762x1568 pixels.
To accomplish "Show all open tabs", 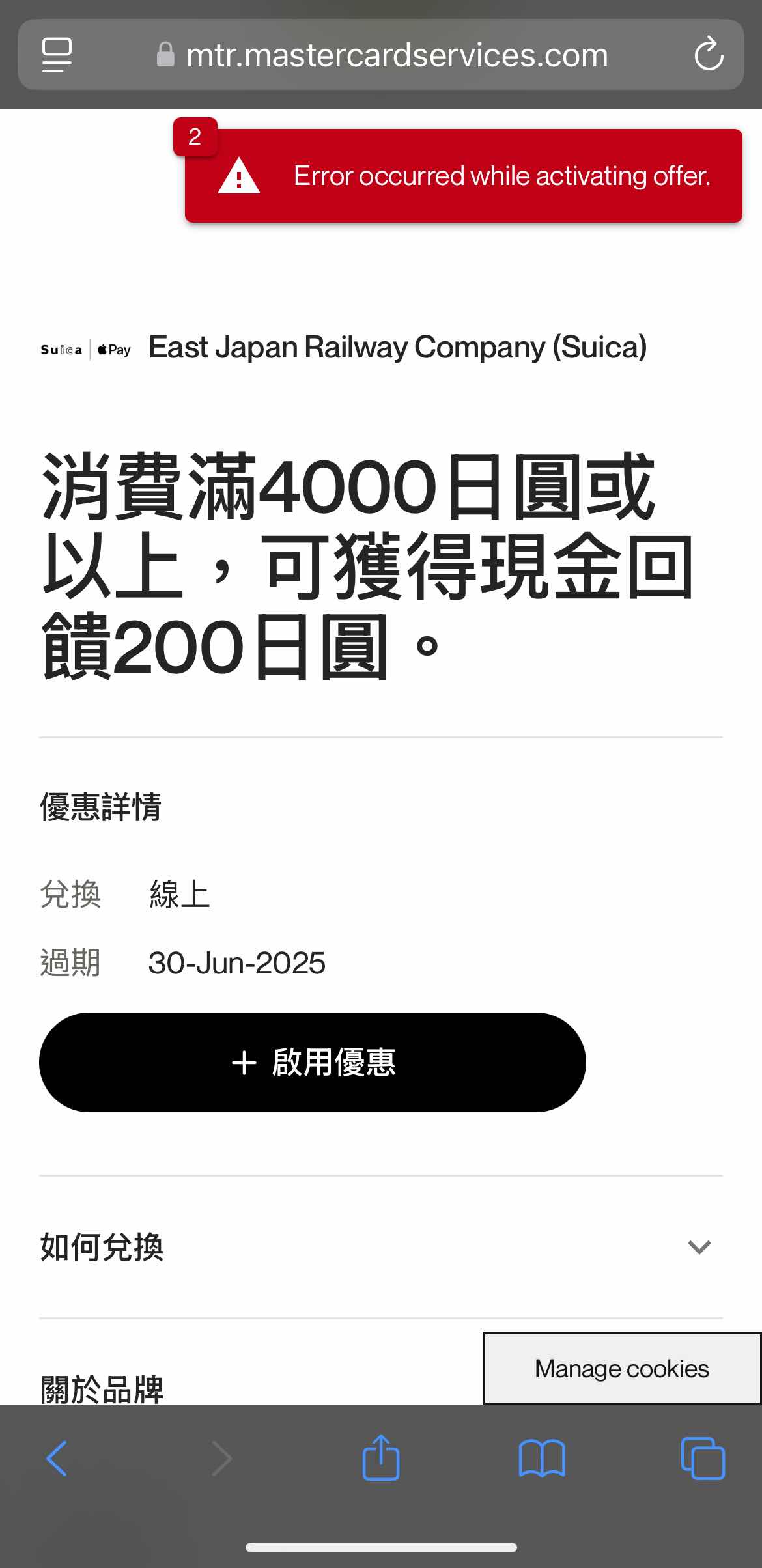I will (703, 1458).
